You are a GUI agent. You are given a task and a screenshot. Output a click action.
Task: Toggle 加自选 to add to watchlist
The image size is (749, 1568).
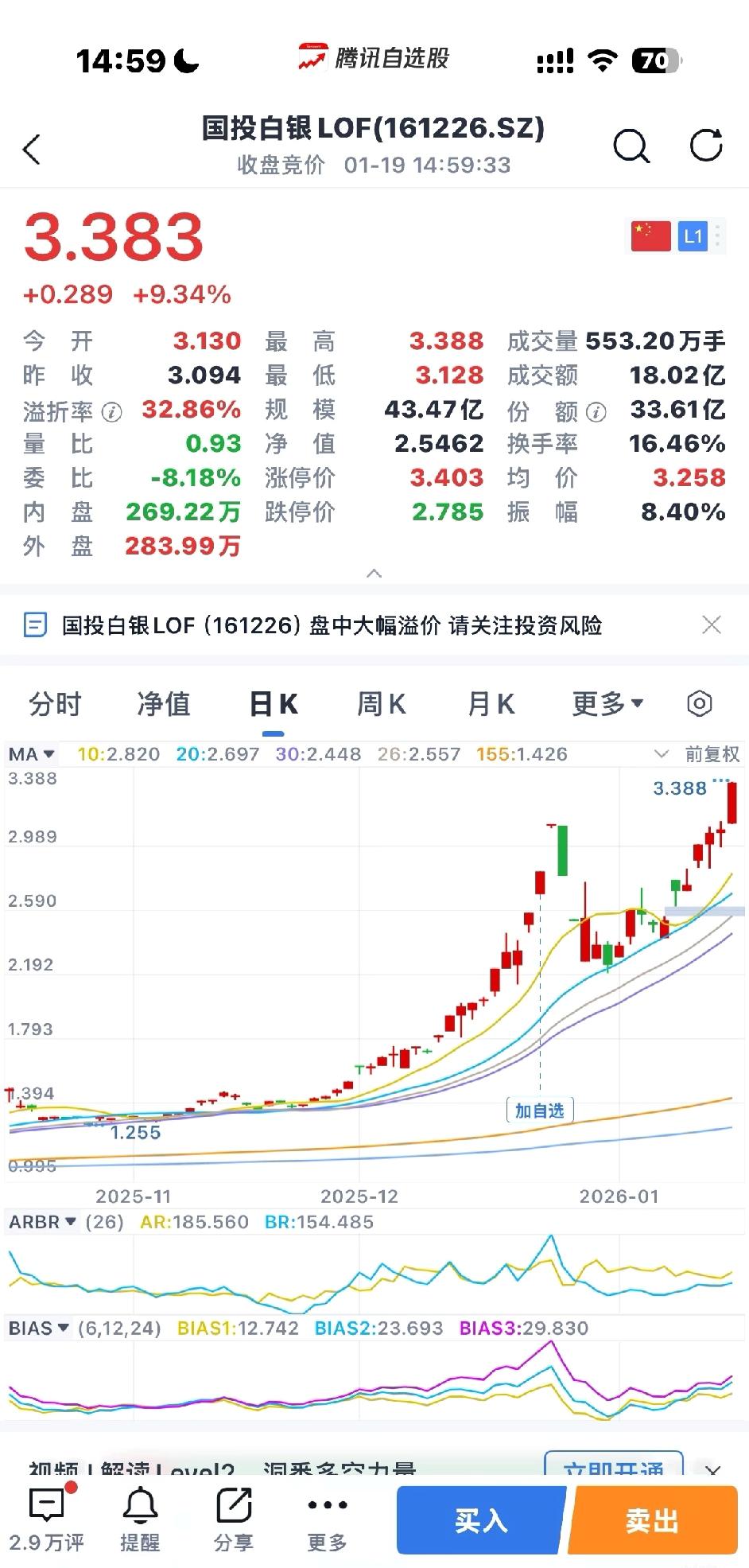pyautogui.click(x=541, y=1110)
